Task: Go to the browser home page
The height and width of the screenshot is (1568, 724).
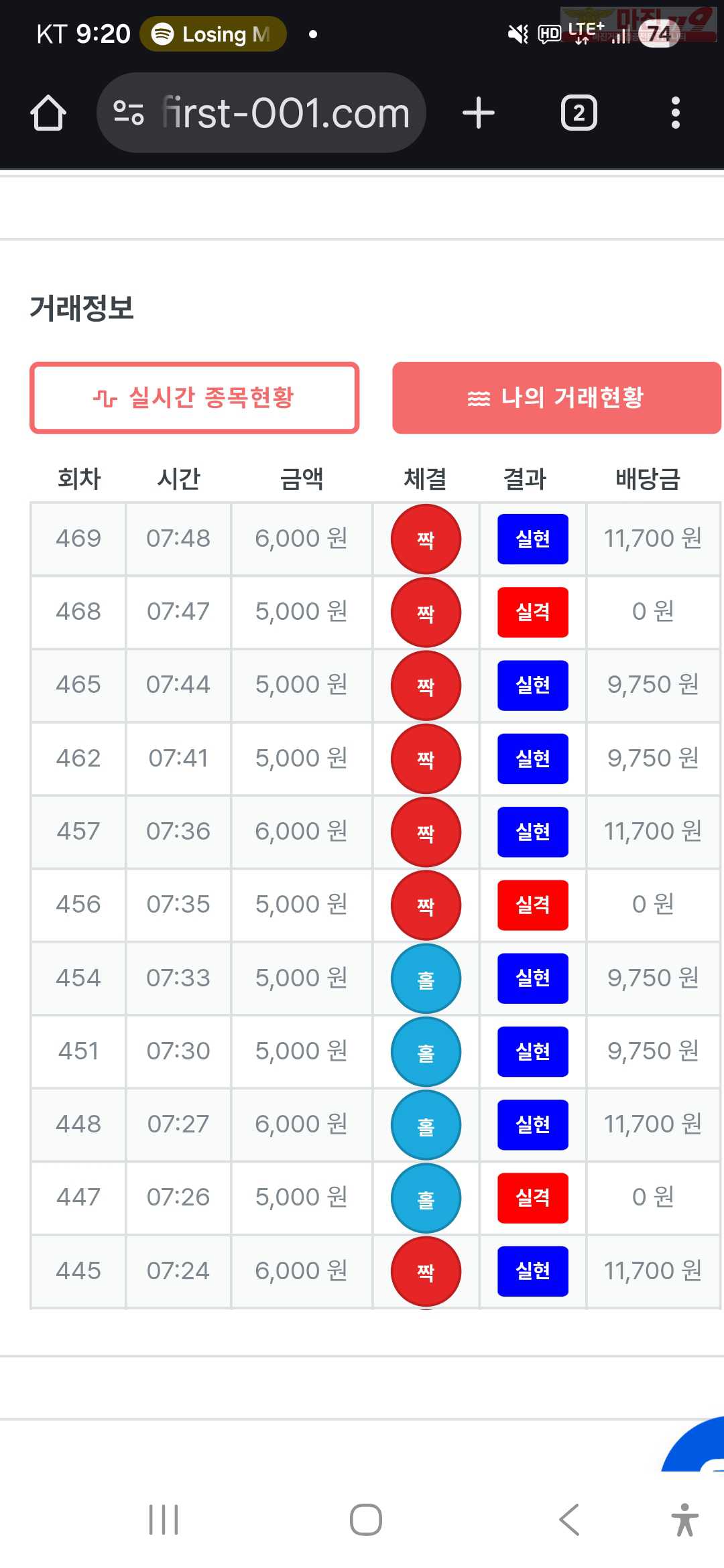Action: [x=48, y=113]
